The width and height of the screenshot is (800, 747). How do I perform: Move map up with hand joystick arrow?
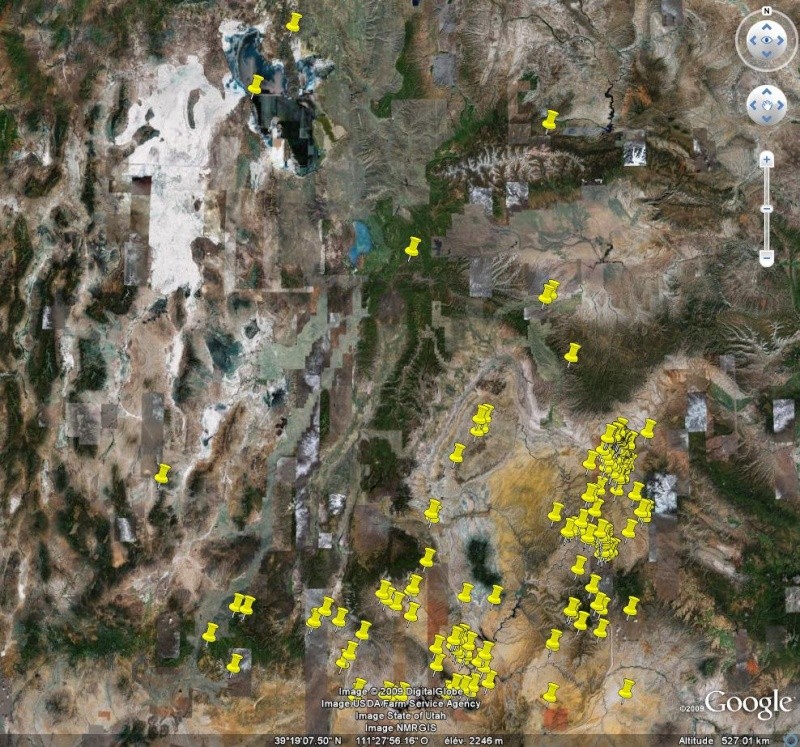(x=766, y=92)
